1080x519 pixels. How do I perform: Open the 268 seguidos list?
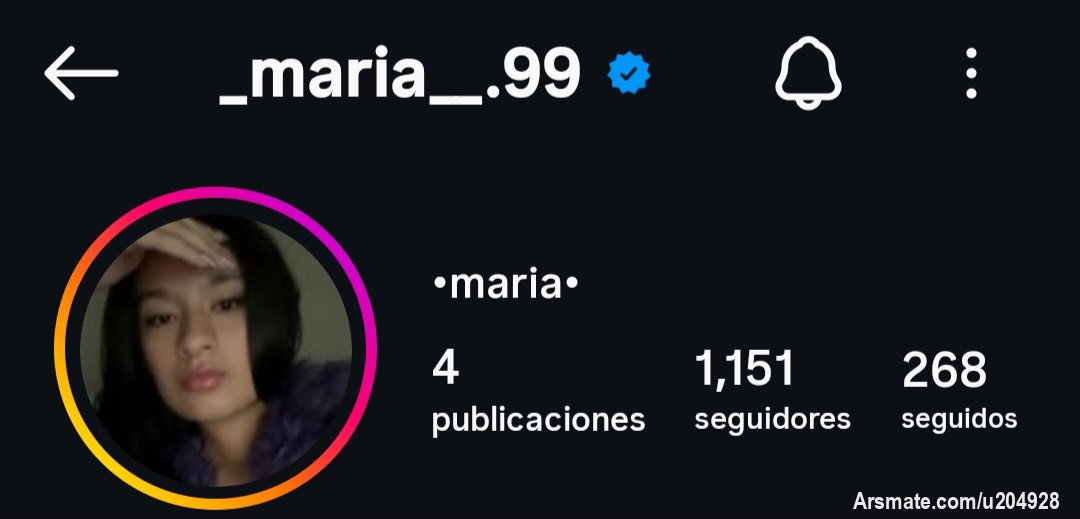pos(958,391)
